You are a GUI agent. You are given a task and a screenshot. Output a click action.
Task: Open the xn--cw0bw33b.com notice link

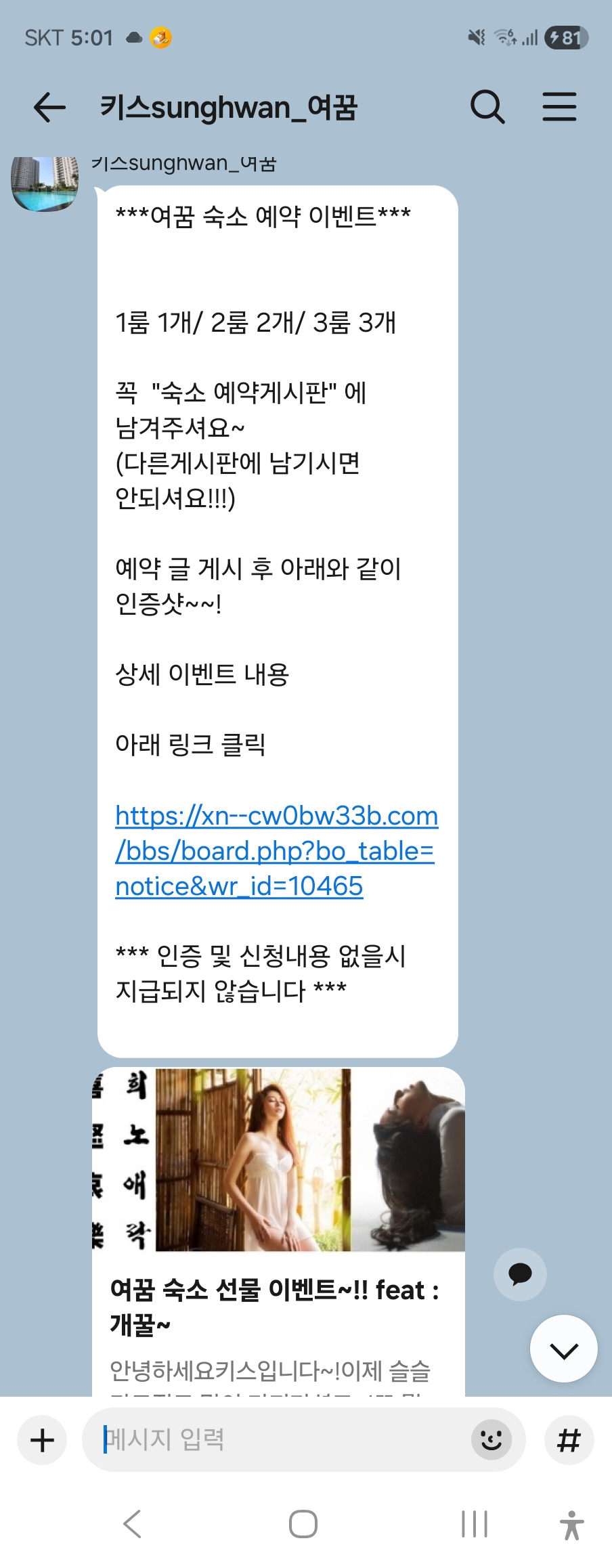276,850
